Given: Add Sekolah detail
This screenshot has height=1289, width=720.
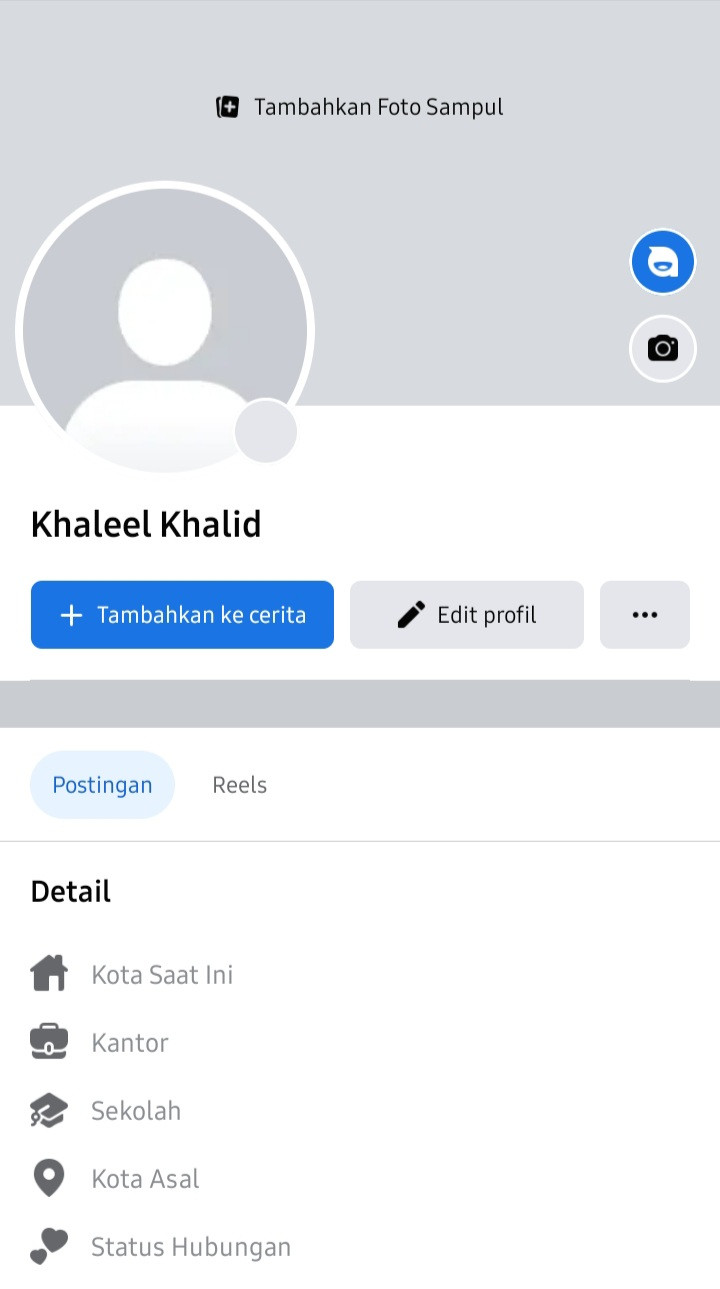Looking at the screenshot, I should (136, 1111).
